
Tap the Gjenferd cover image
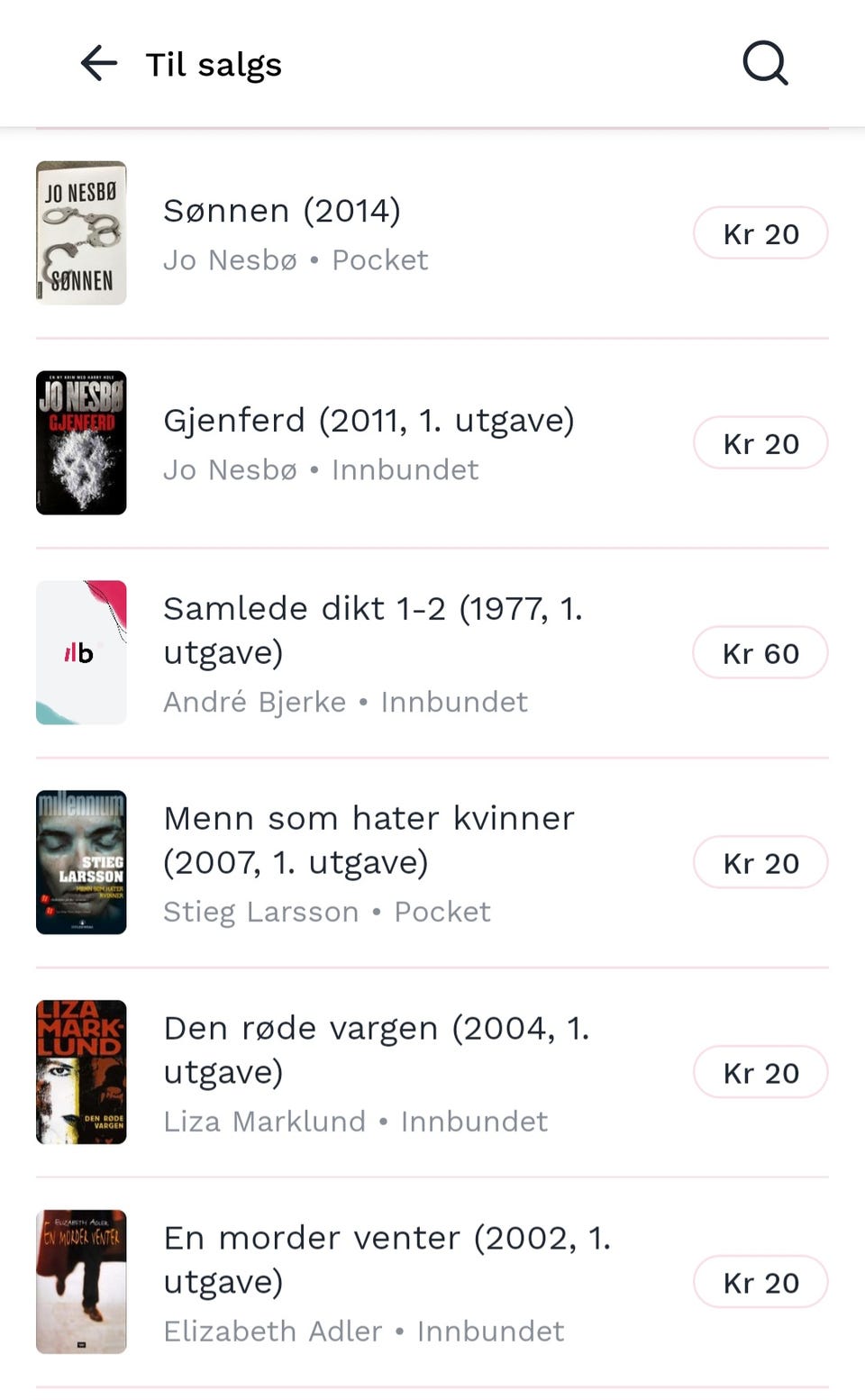pos(81,442)
